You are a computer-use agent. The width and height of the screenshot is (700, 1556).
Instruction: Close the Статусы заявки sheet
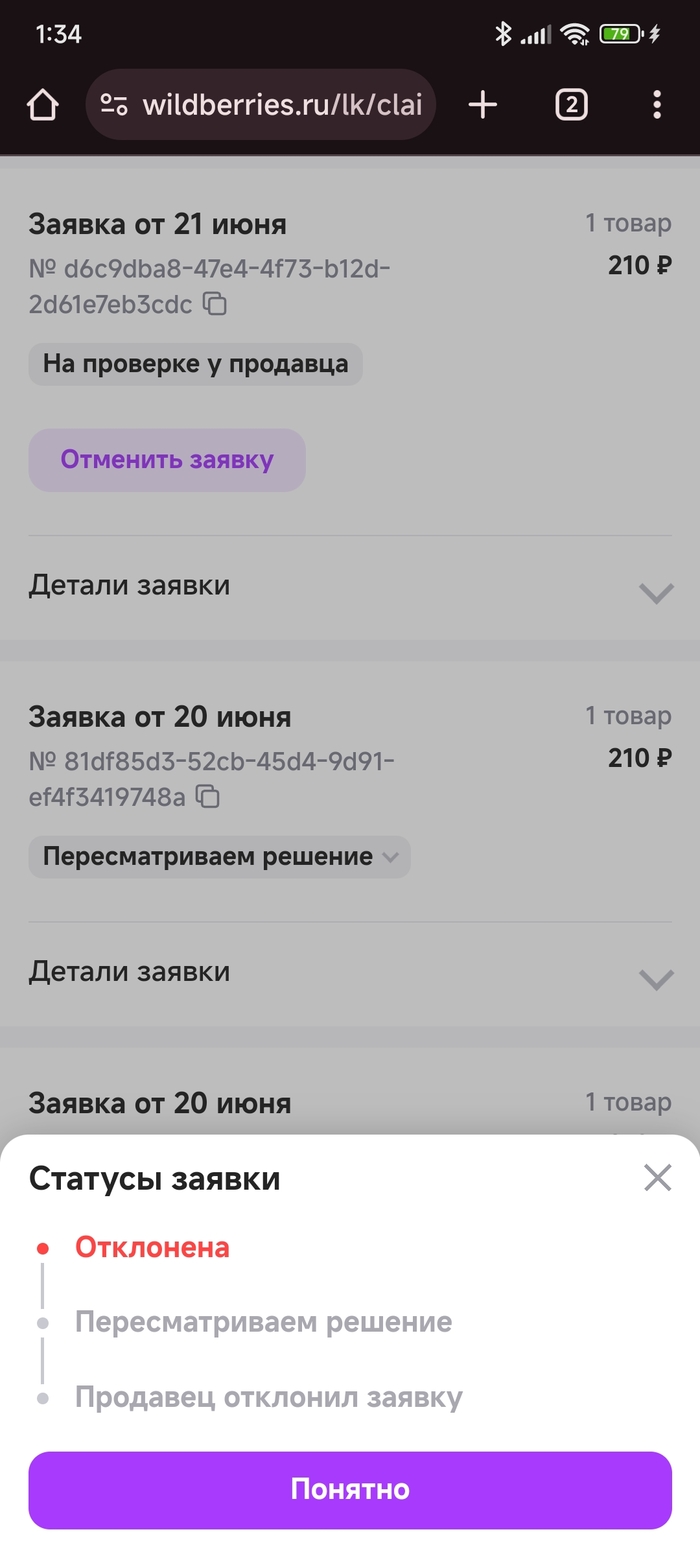coord(657,1178)
